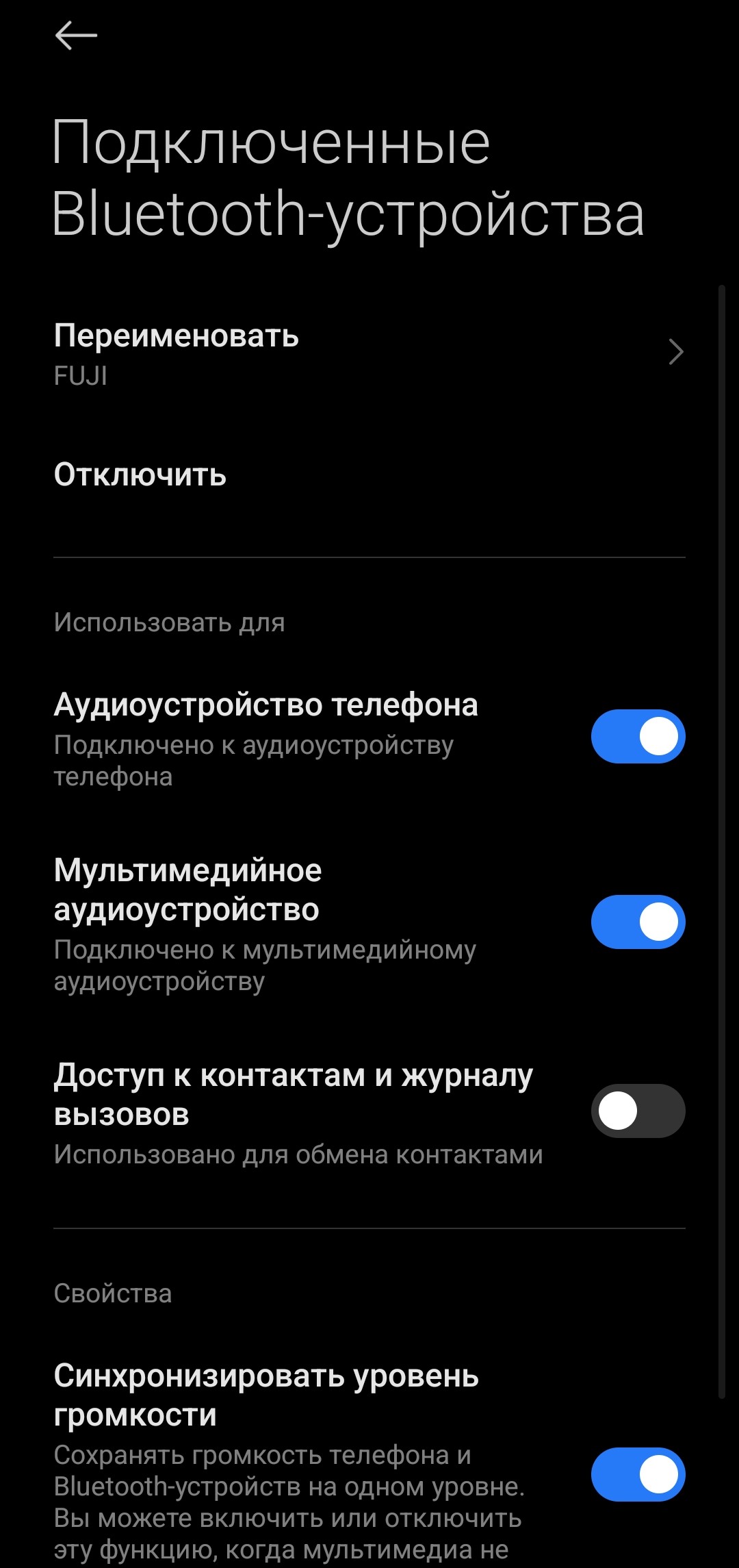The height and width of the screenshot is (1568, 739).
Task: Go back using the arrow icon
Action: (x=75, y=36)
